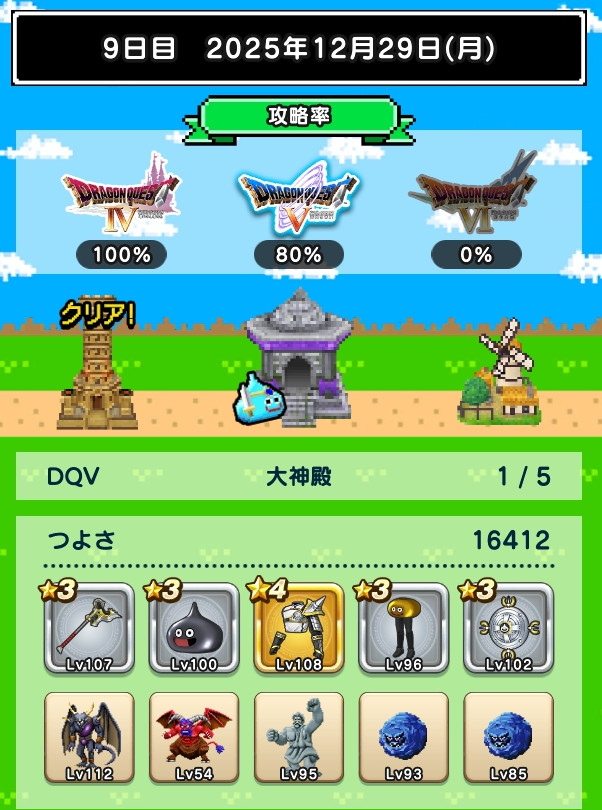
Task: View the gold four-star Lv108 armor tile
Action: (x=299, y=629)
